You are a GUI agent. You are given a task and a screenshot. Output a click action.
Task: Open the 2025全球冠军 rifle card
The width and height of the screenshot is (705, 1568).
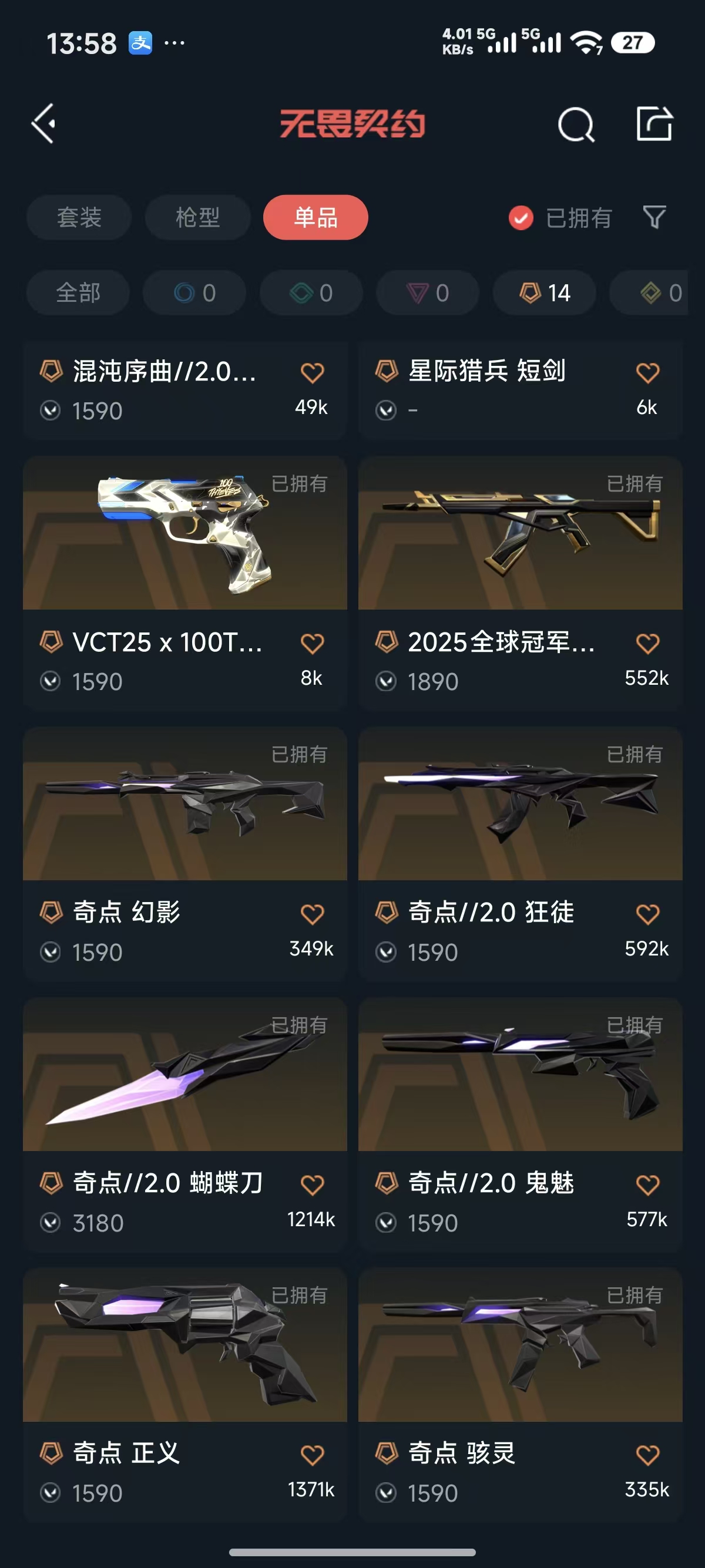click(x=521, y=583)
